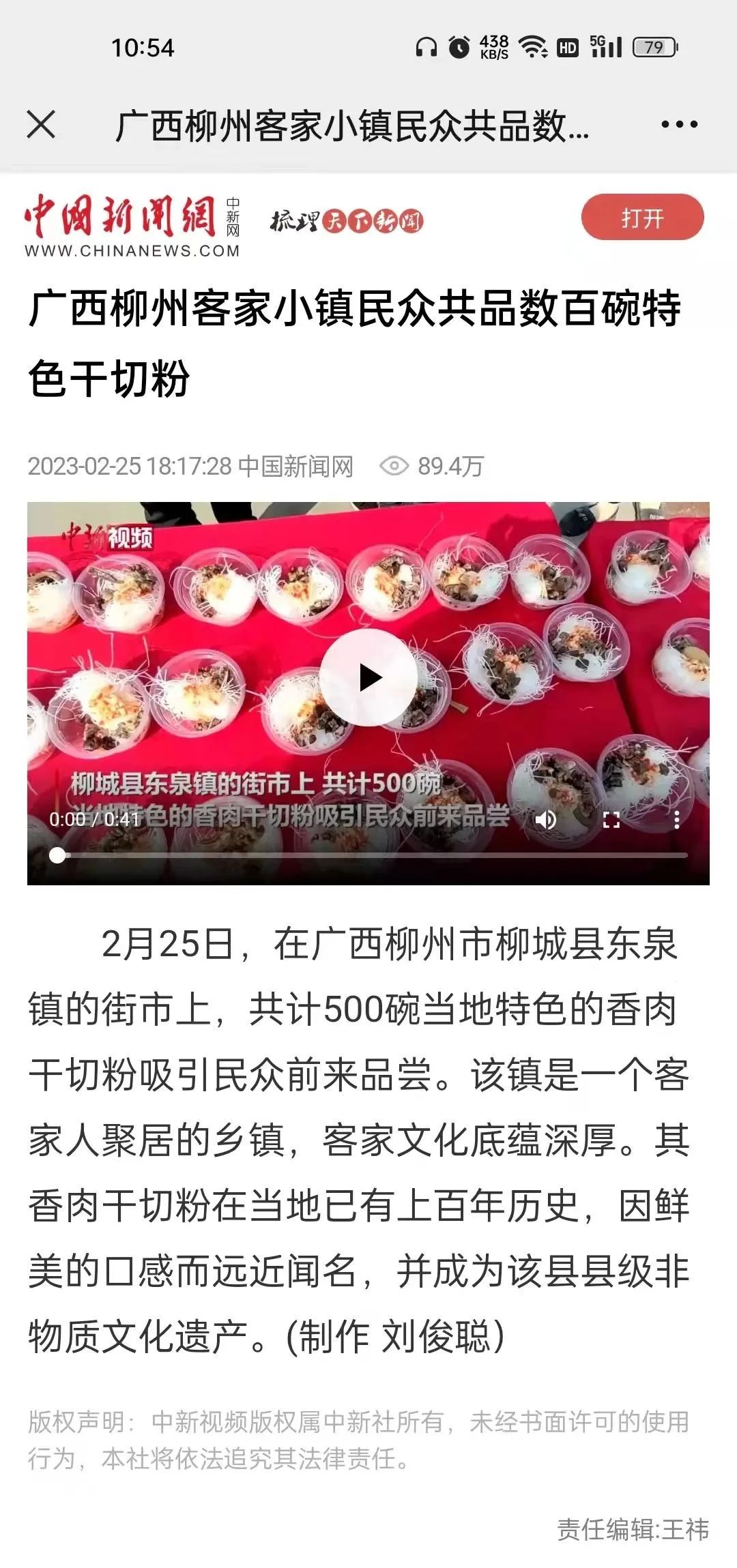Viewport: 737px width, 1568px height.
Task: Close the article webview
Action: tap(41, 125)
